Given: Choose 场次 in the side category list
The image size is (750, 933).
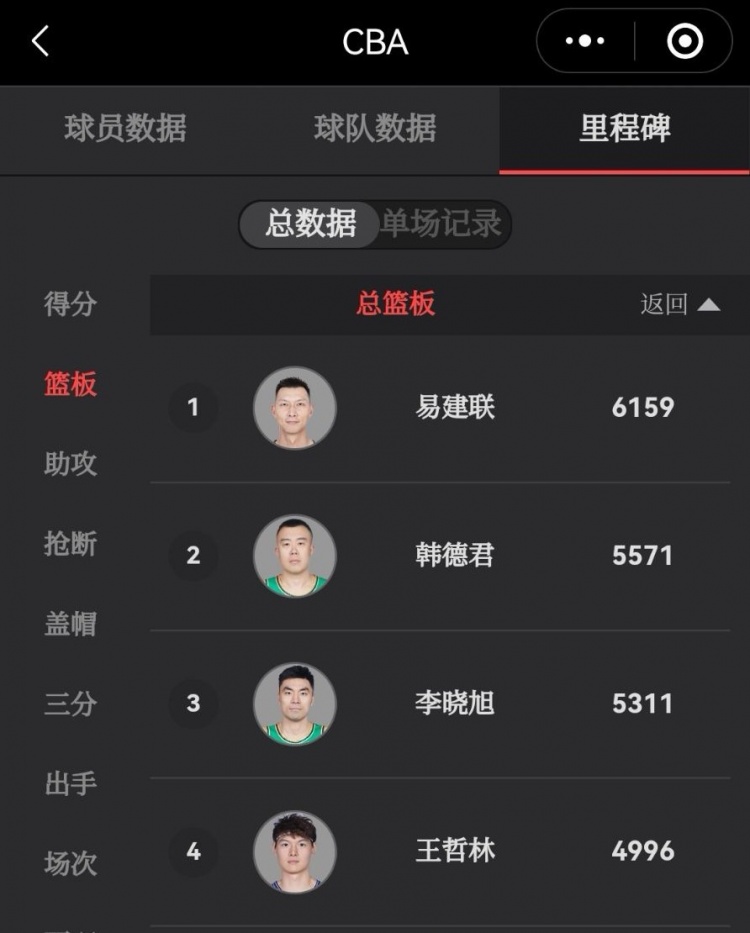Looking at the screenshot, I should tap(70, 863).
